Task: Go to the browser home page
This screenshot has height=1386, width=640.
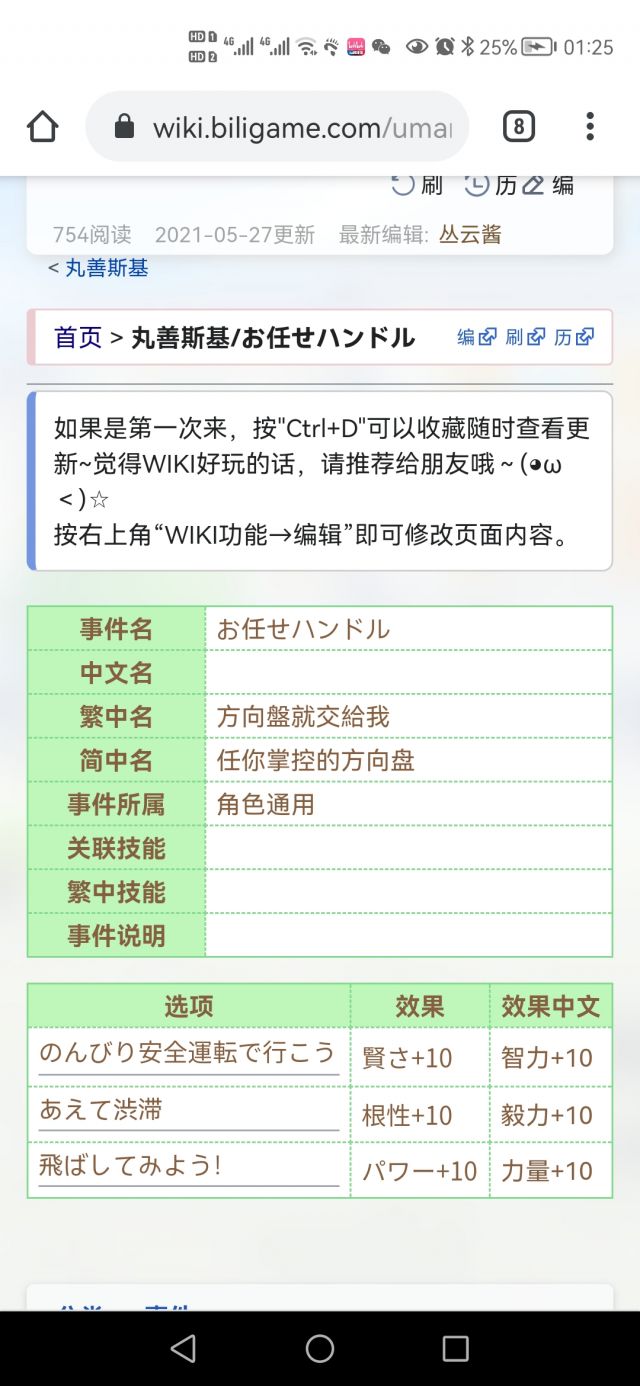Action: coord(42,127)
